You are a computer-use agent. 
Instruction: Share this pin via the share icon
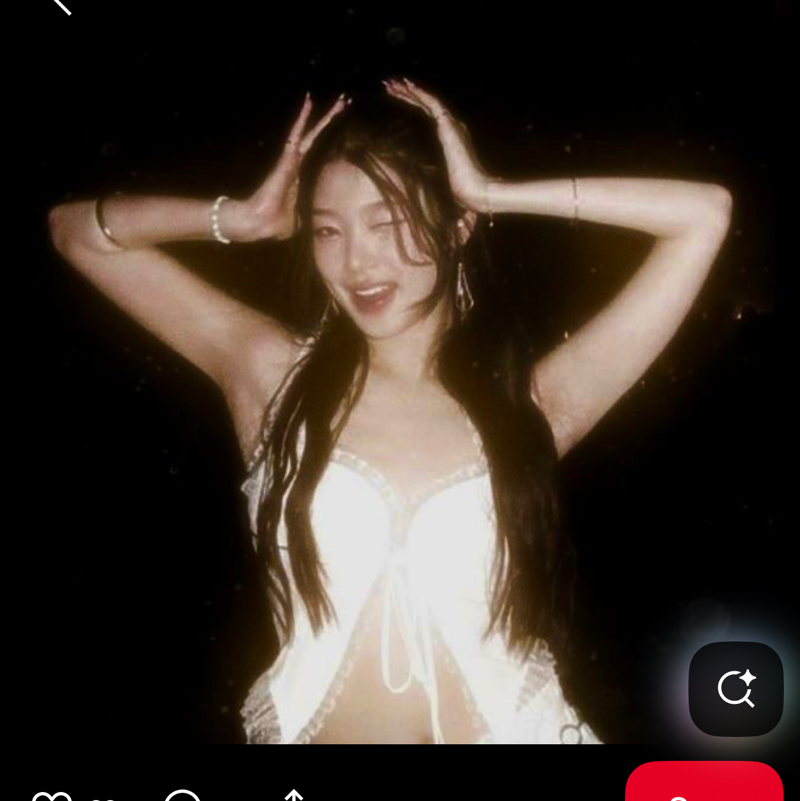coord(293,796)
